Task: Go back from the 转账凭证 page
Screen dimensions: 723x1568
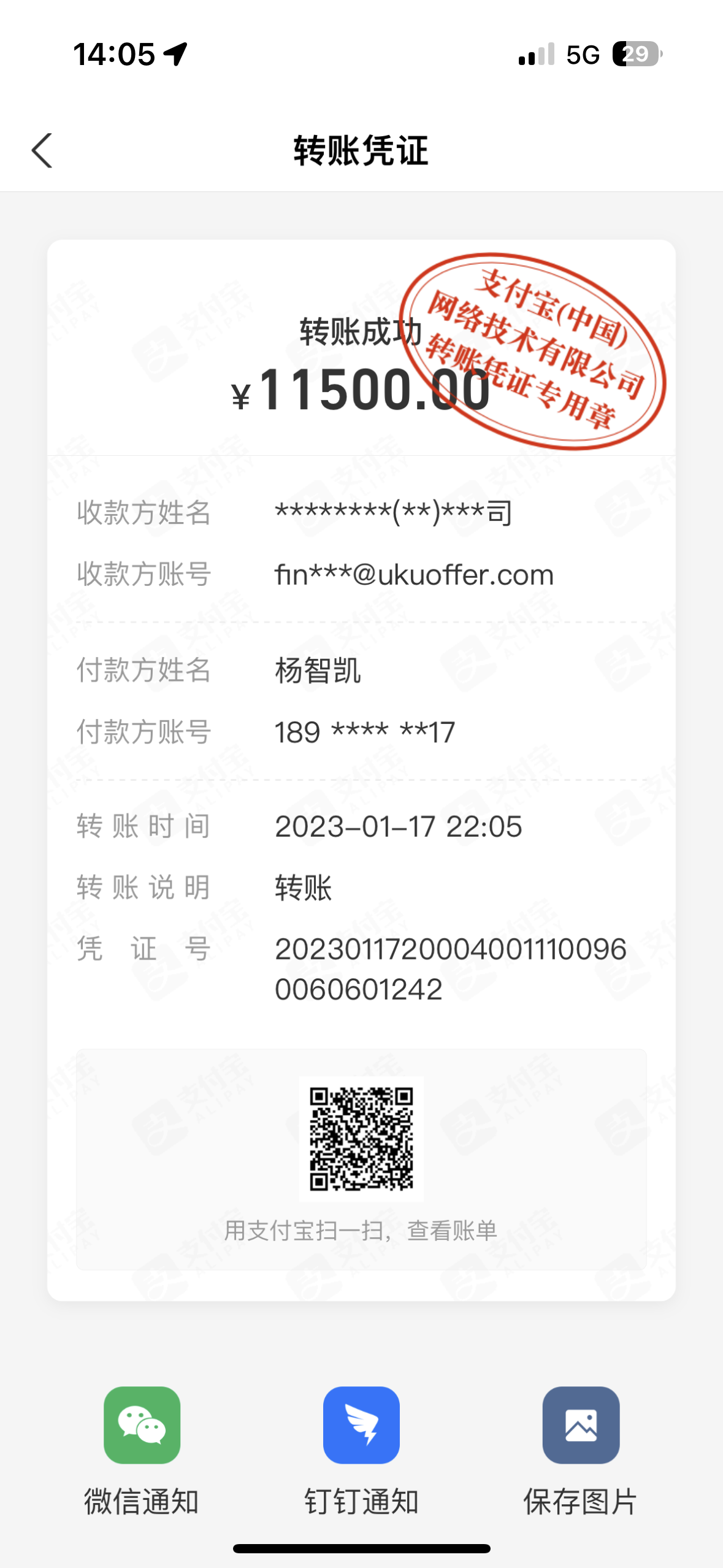Action: pyautogui.click(x=42, y=150)
